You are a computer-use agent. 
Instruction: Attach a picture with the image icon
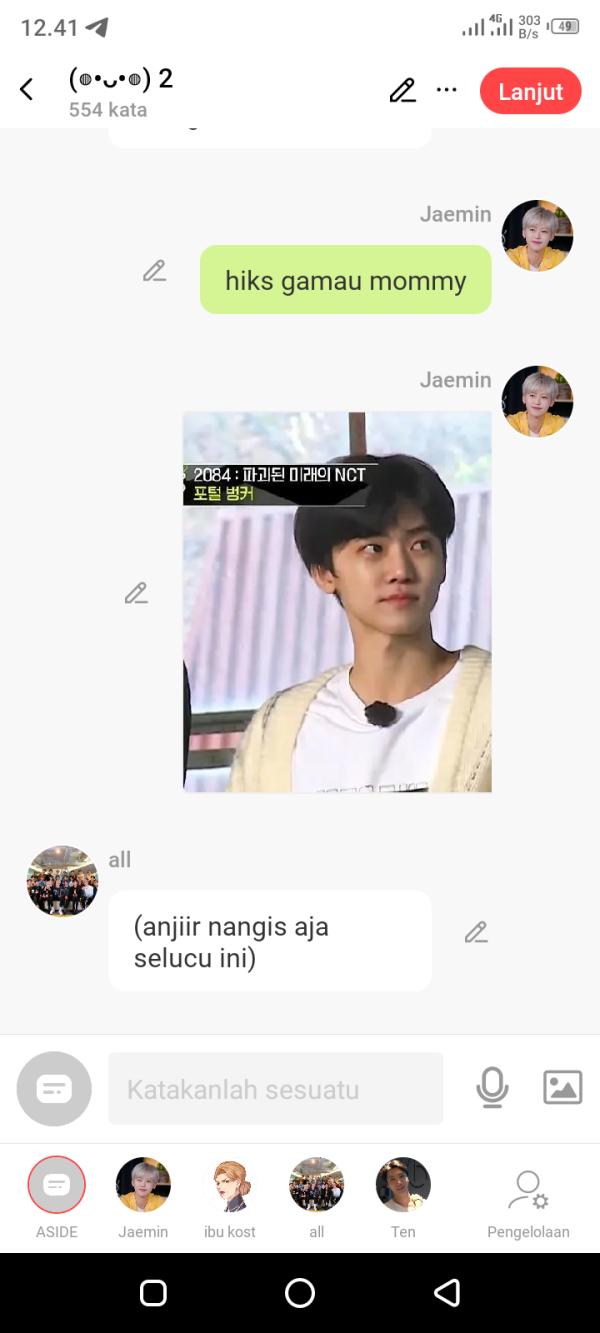click(x=562, y=1087)
